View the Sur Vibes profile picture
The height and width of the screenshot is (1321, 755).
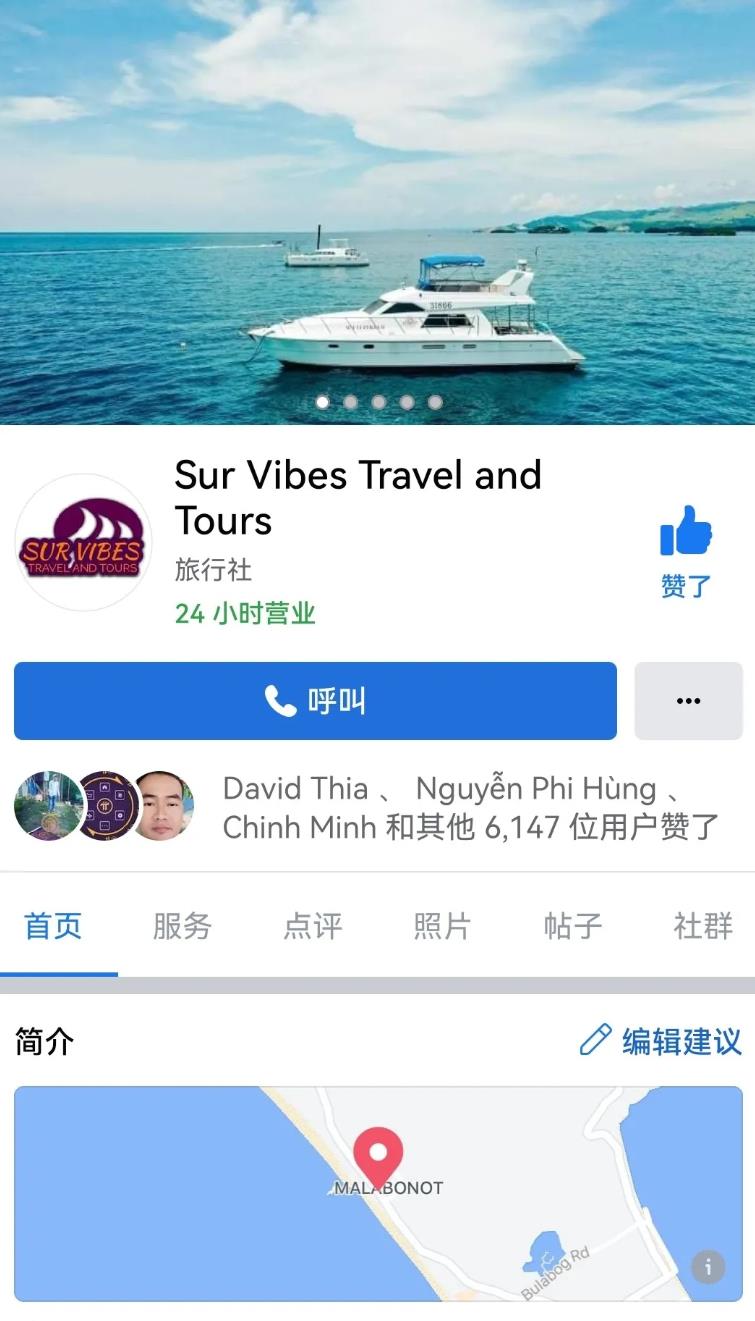(83, 543)
